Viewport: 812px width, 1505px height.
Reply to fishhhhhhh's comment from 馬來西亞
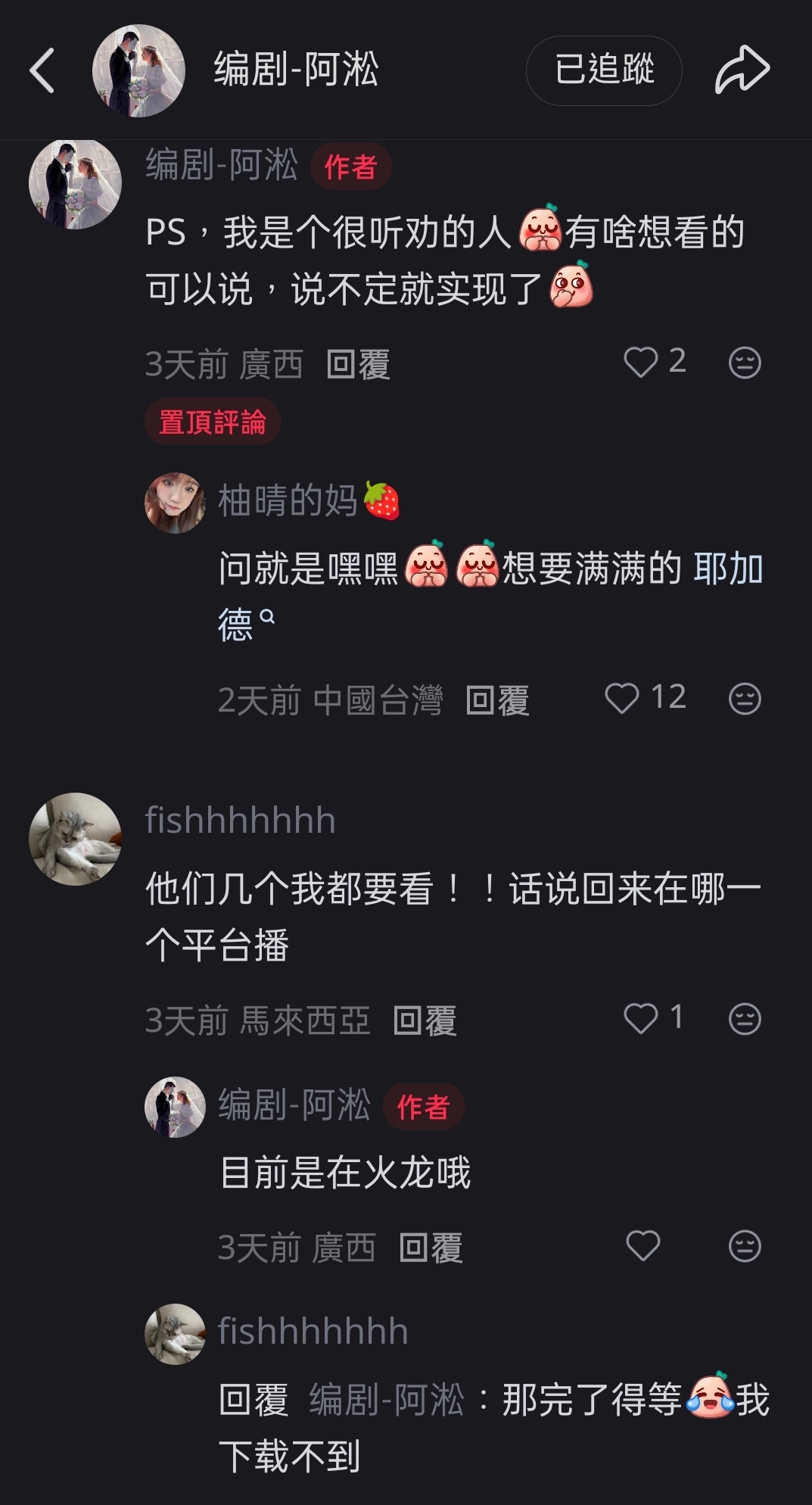(425, 1020)
